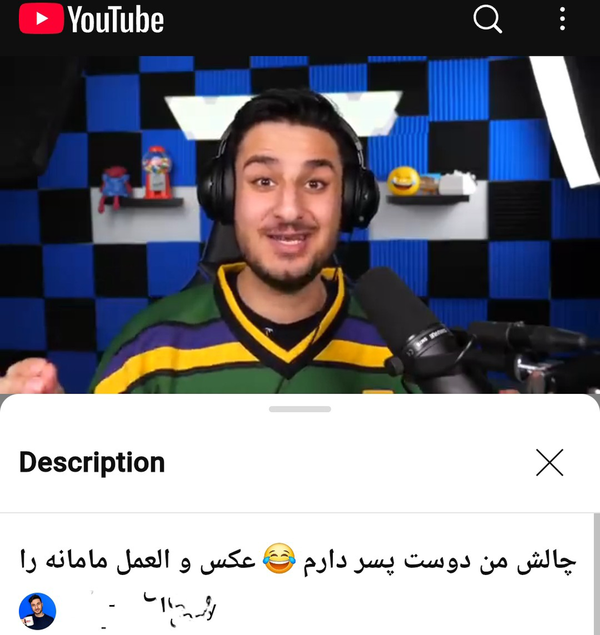Open YouTube search
600x635 pixels.
pyautogui.click(x=487, y=19)
